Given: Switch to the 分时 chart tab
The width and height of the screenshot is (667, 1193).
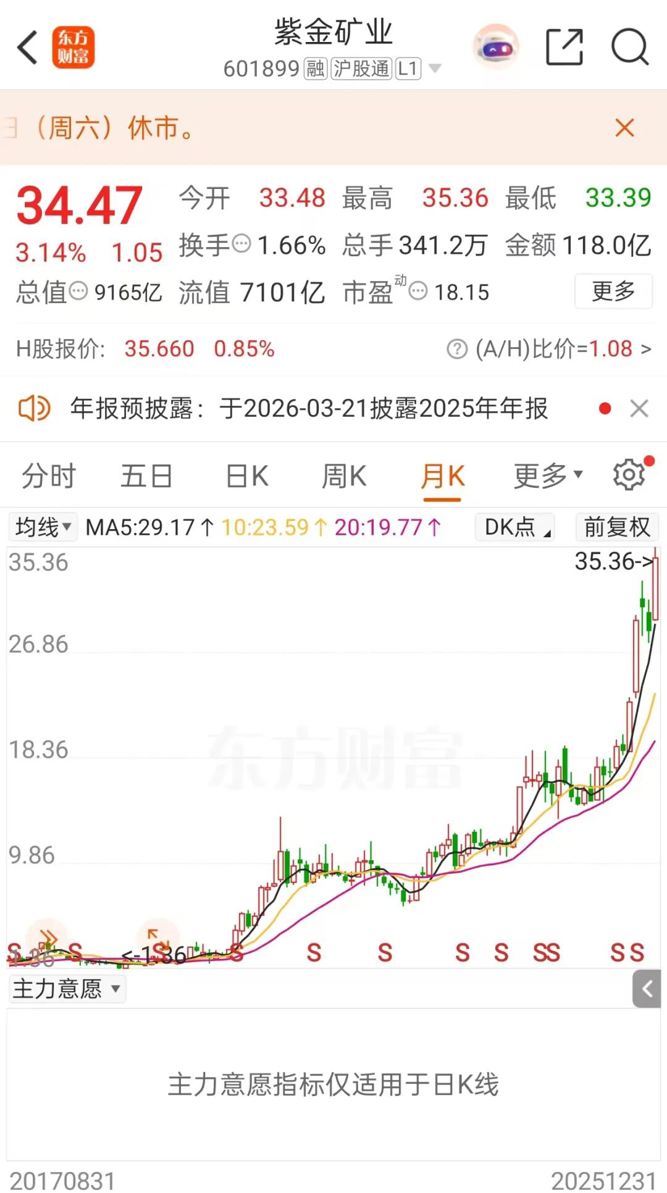Looking at the screenshot, I should coord(48,475).
